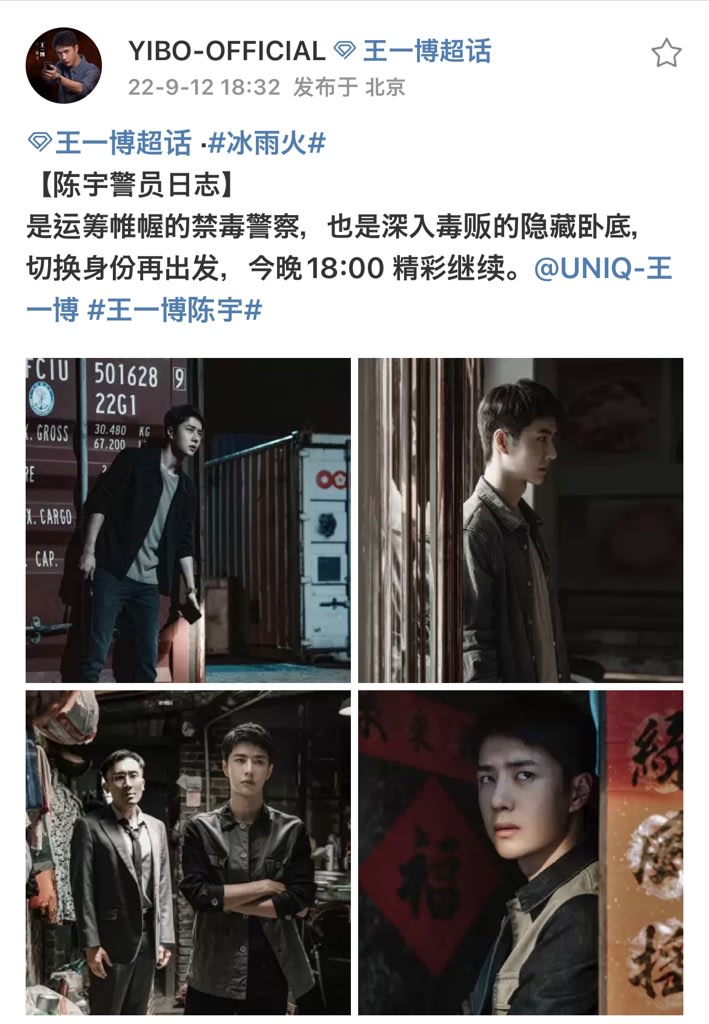View photo of two men in alley
Viewport: 709px width, 1024px height.
188,852
